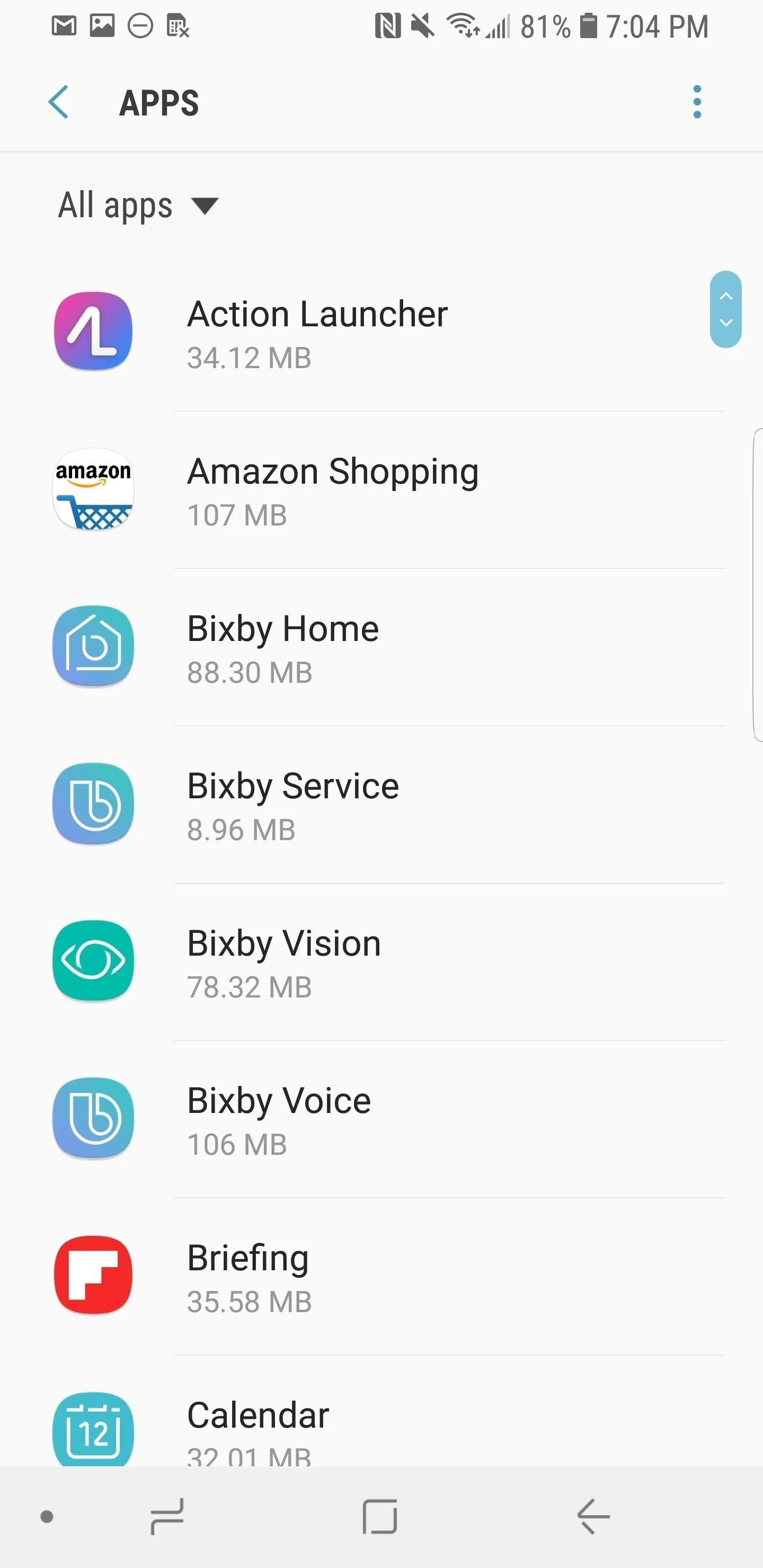The width and height of the screenshot is (763, 1568).
Task: Tap the home button in navigation bar
Action: [380, 1516]
